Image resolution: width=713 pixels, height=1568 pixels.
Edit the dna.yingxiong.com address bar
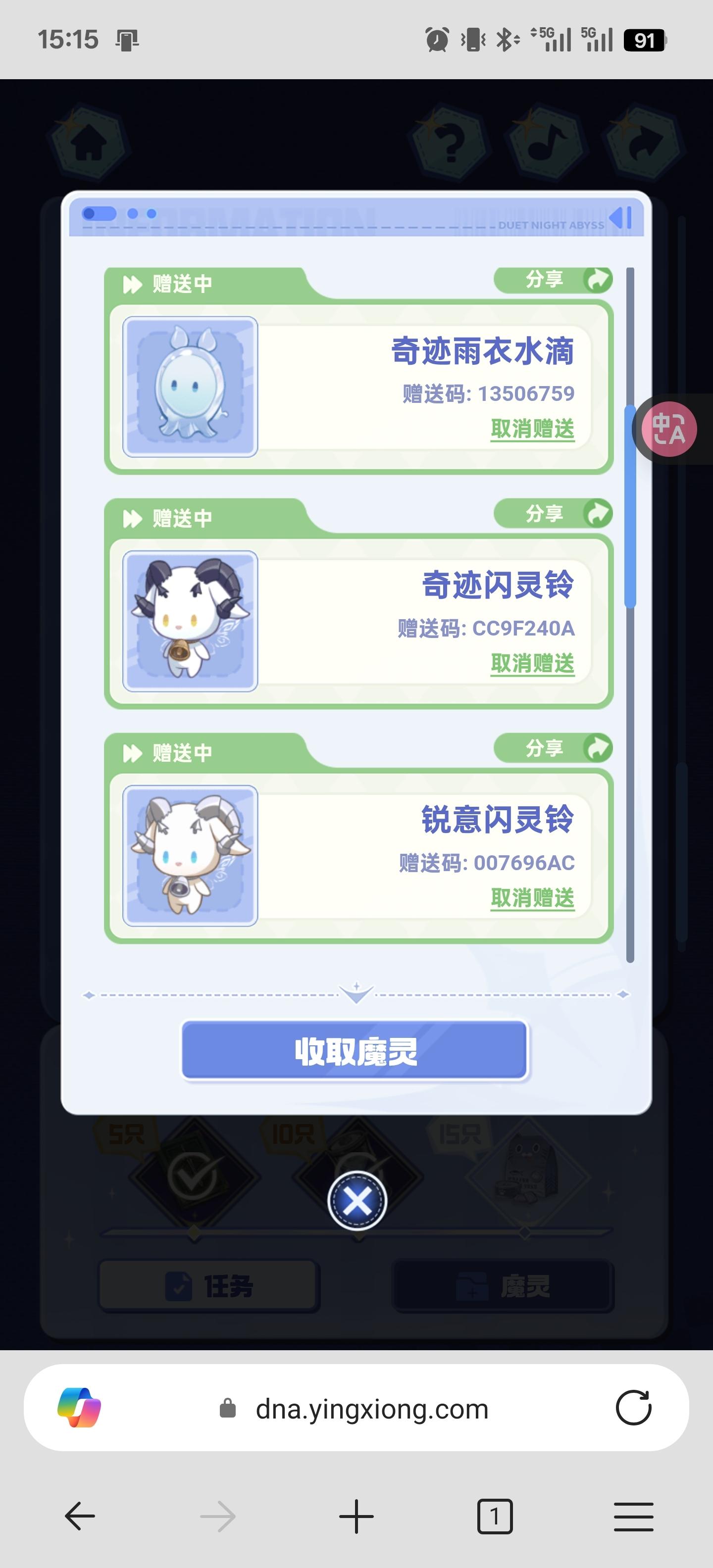click(371, 1409)
